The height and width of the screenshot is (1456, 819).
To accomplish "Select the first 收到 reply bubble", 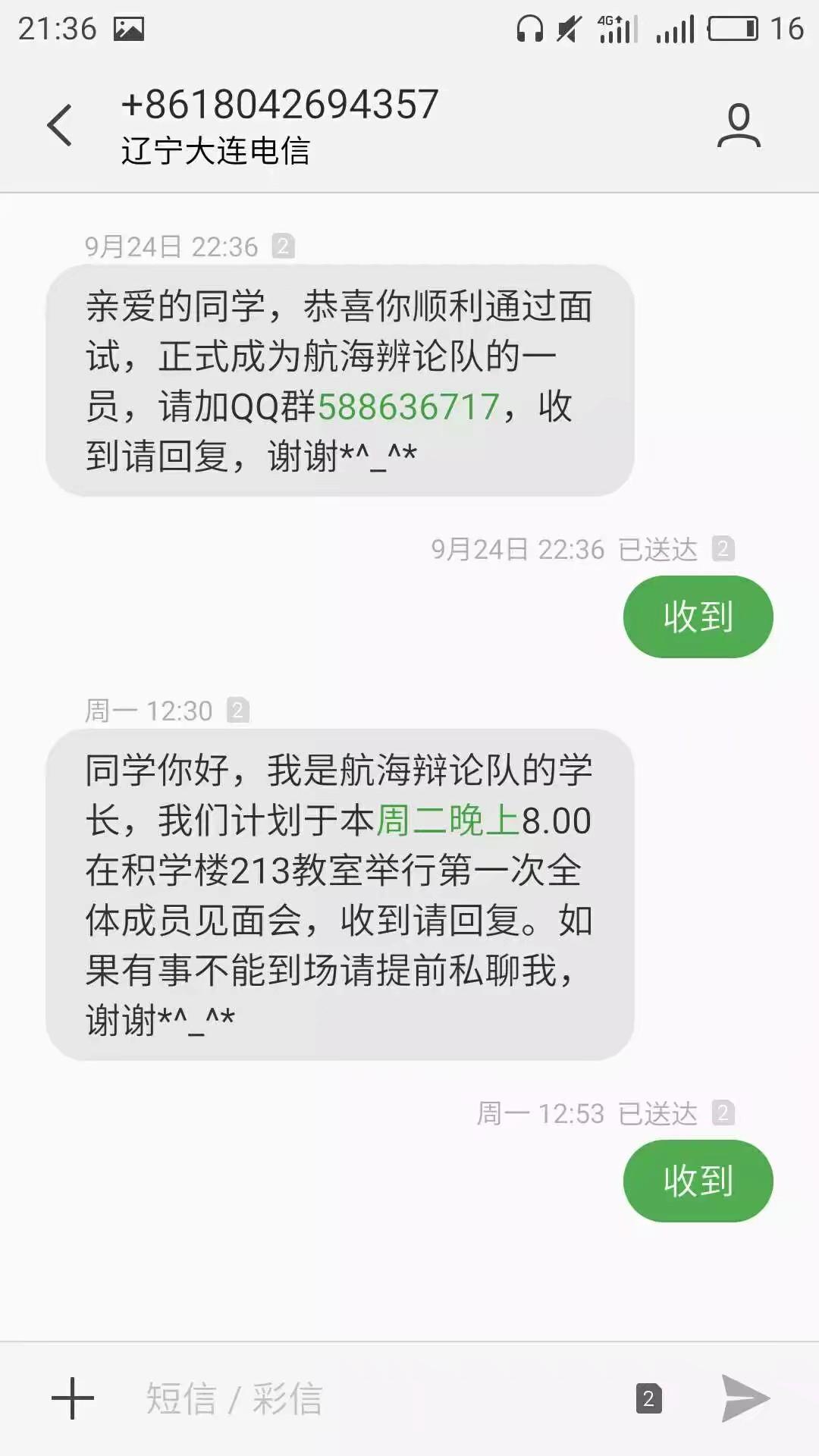I will click(x=696, y=617).
